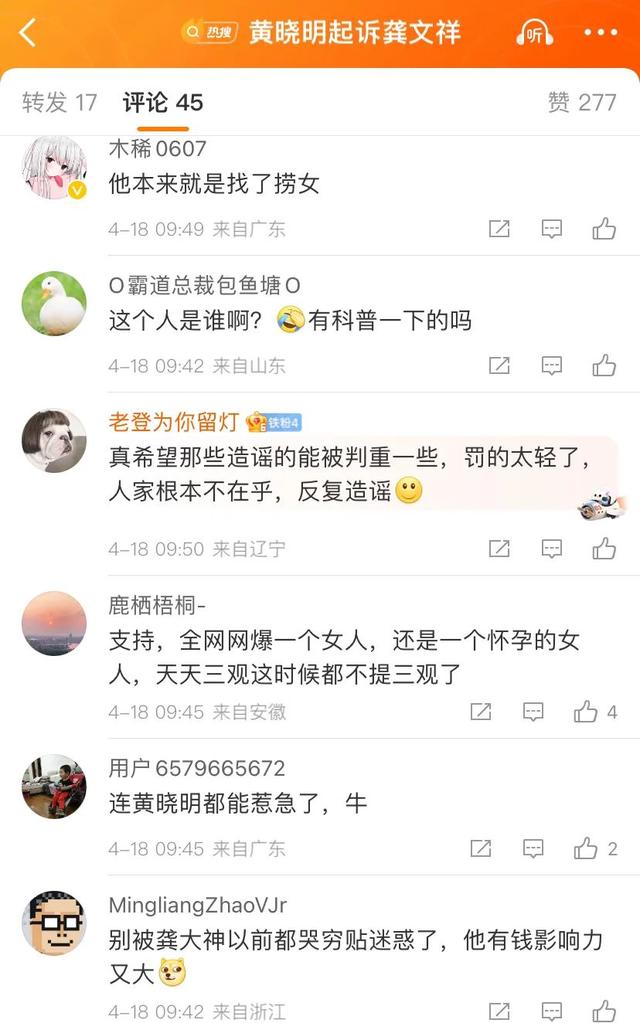Like MingliangZhaoVJr's comment
The width and height of the screenshot is (640, 1023).
[x=604, y=1011]
